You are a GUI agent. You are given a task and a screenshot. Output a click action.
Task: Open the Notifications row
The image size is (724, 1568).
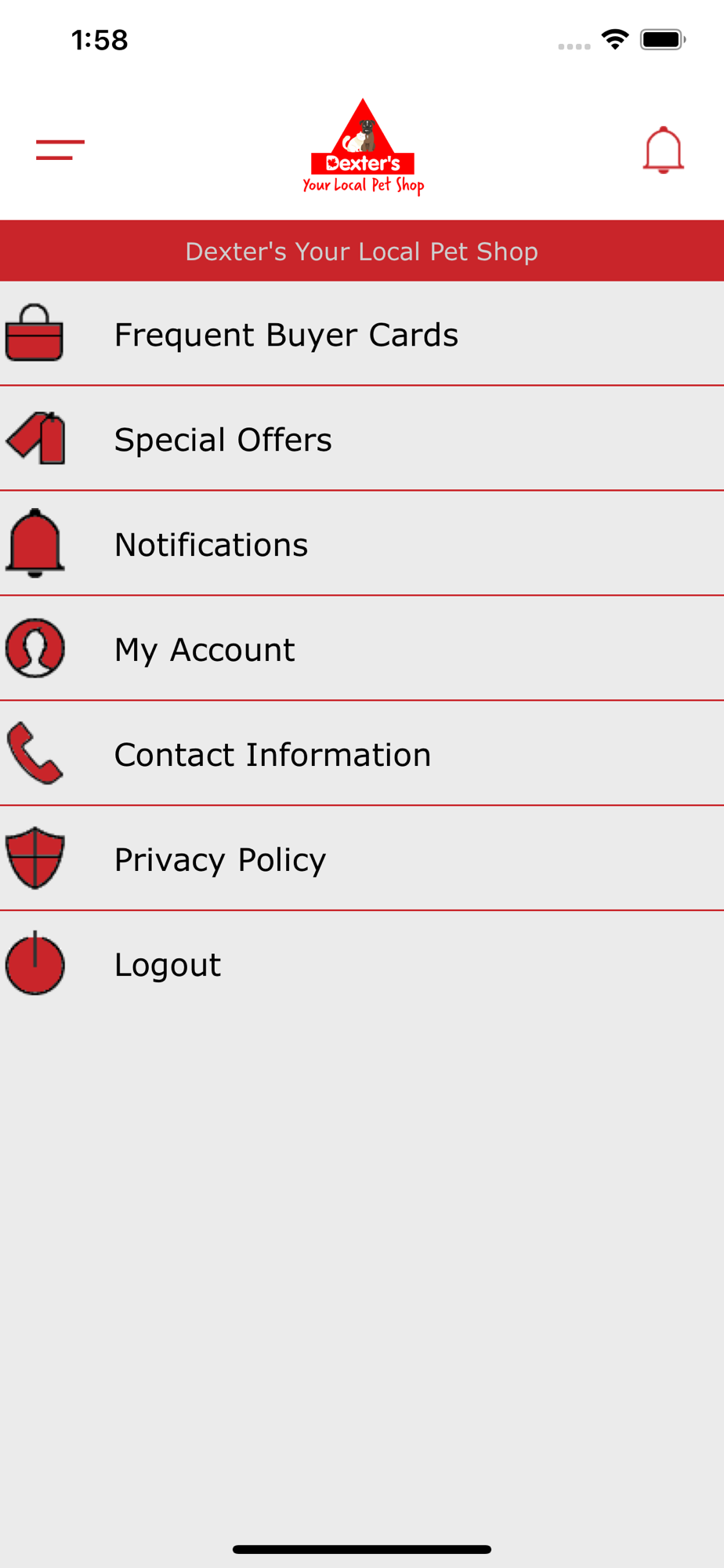(x=362, y=544)
